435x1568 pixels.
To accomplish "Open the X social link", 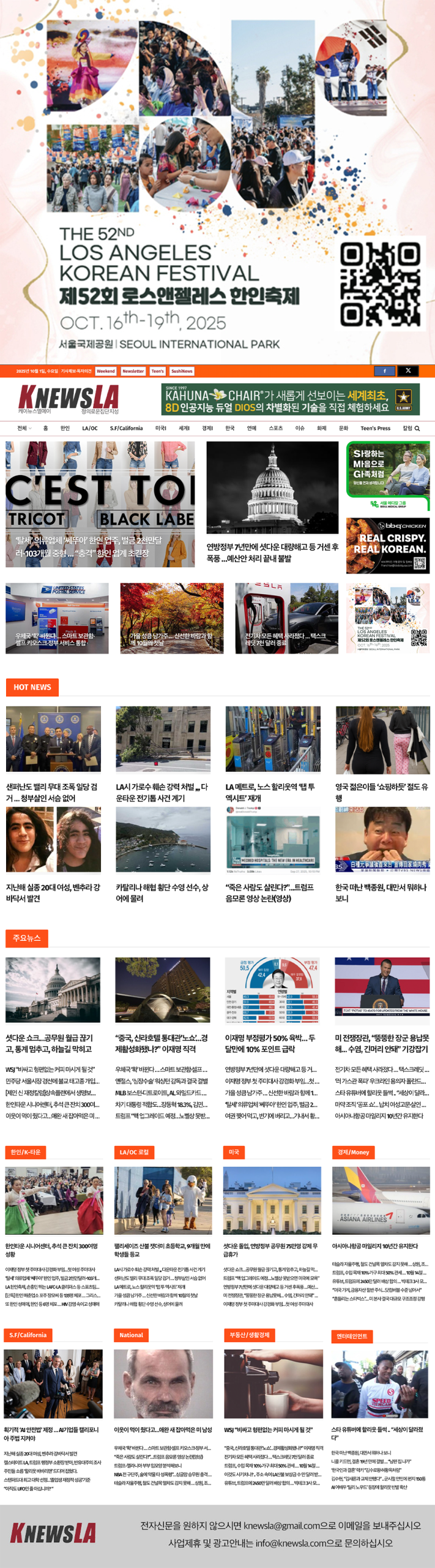I will point(408,371).
